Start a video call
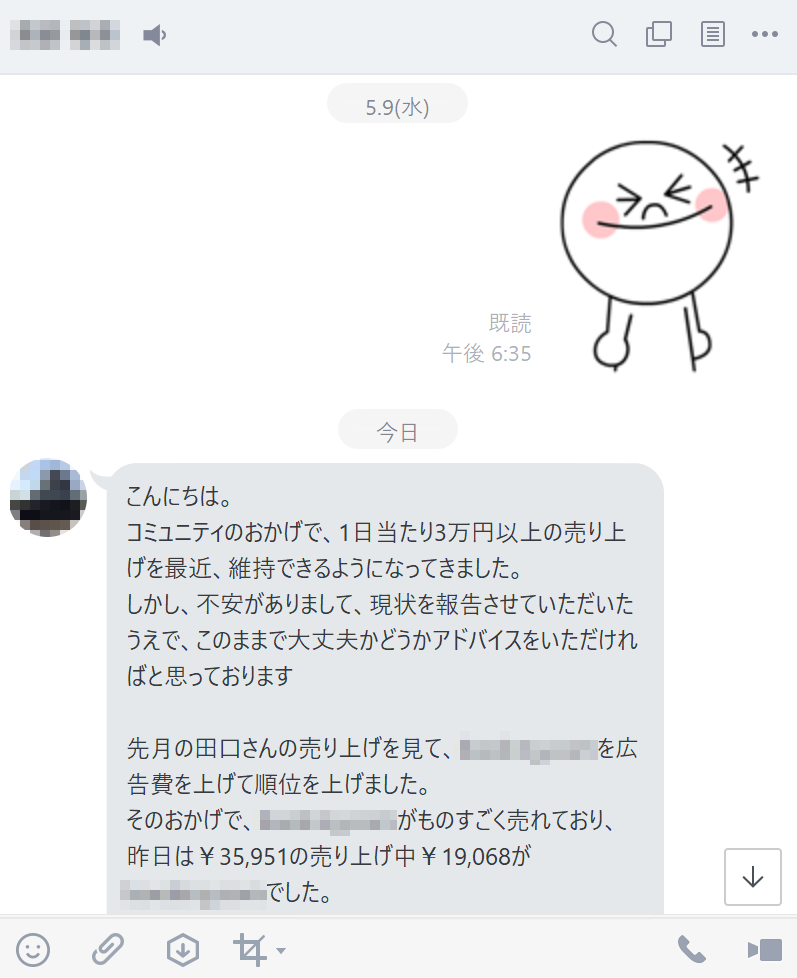The width and height of the screenshot is (797, 978). pos(764,948)
